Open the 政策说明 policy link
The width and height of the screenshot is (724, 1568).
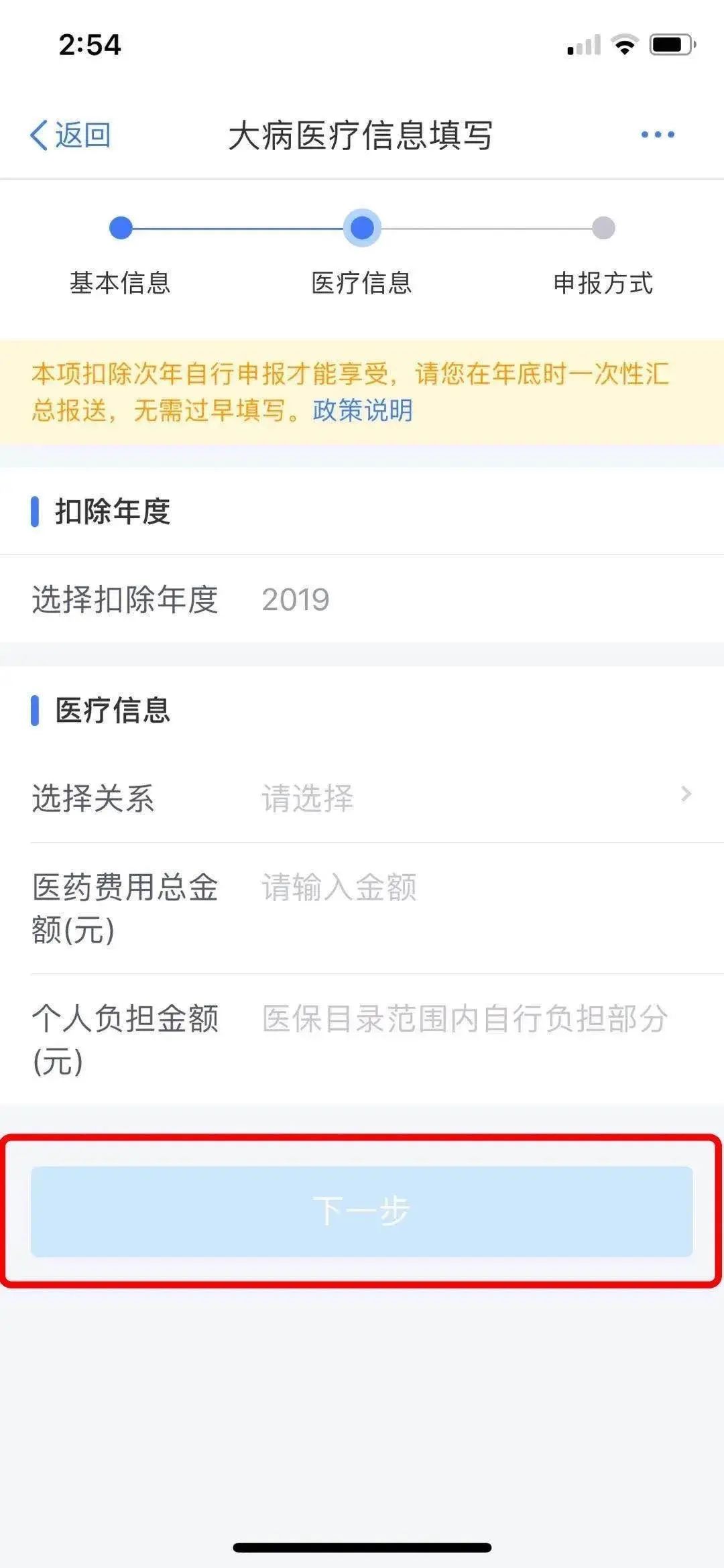[x=362, y=410]
